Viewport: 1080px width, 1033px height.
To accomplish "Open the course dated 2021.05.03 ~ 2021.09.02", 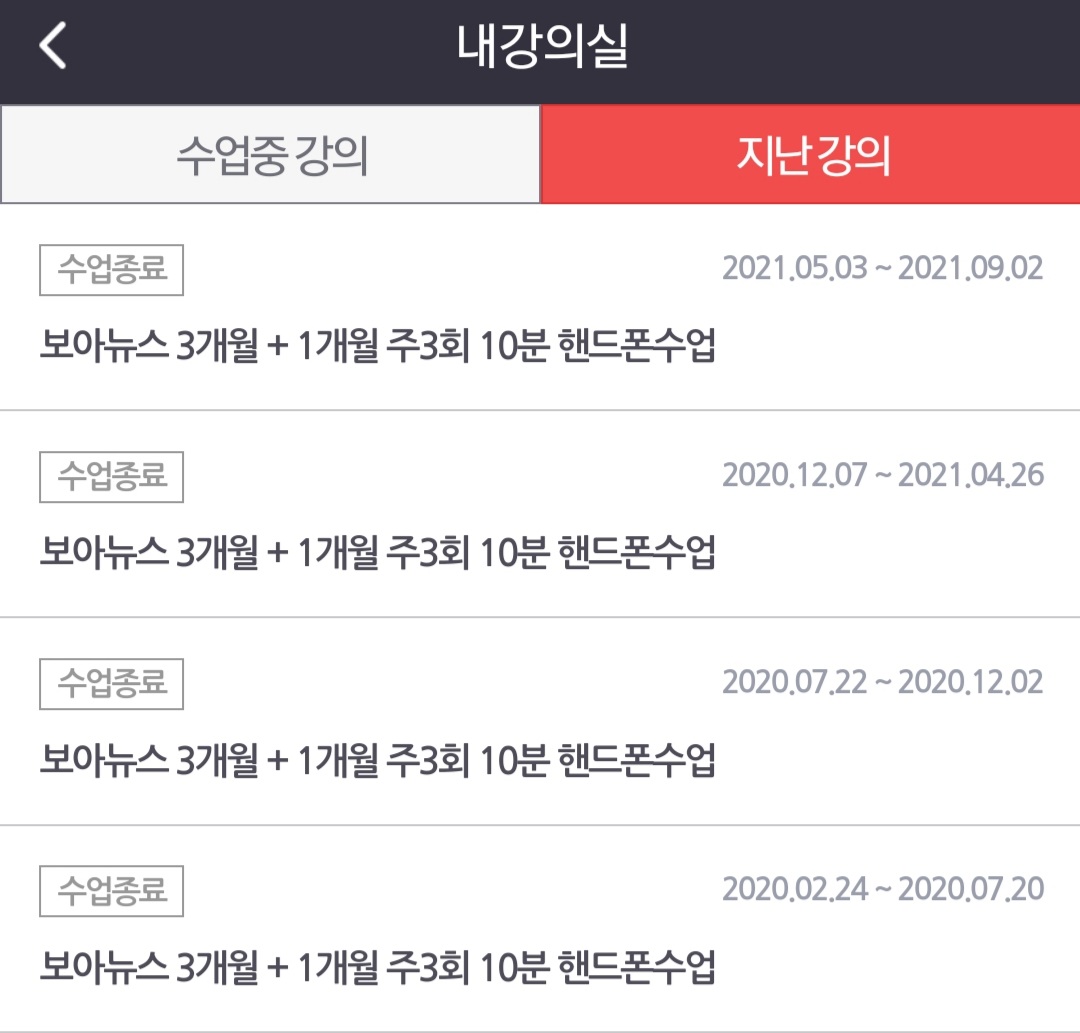I will [x=378, y=346].
